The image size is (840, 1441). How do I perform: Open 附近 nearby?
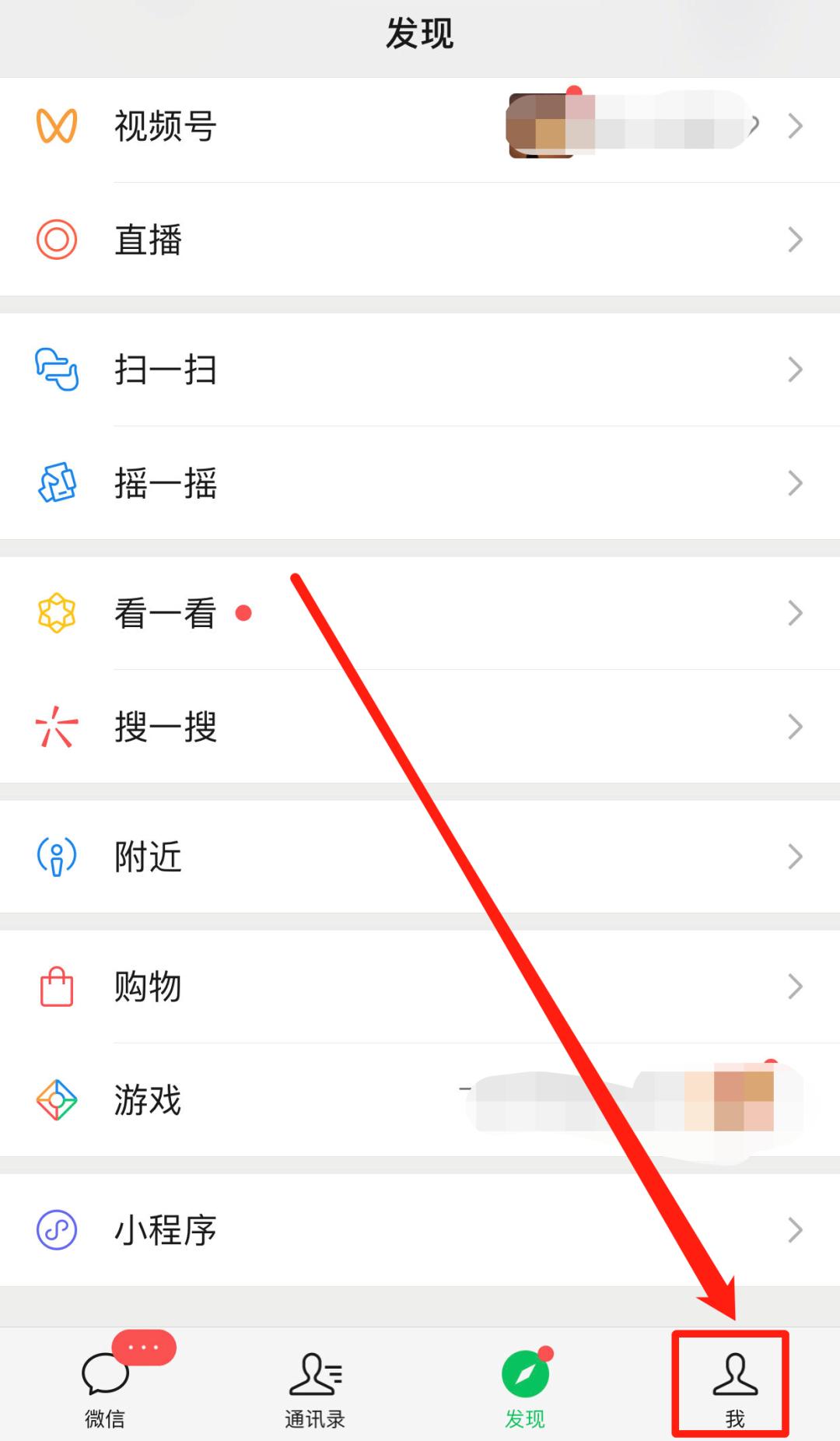(420, 857)
